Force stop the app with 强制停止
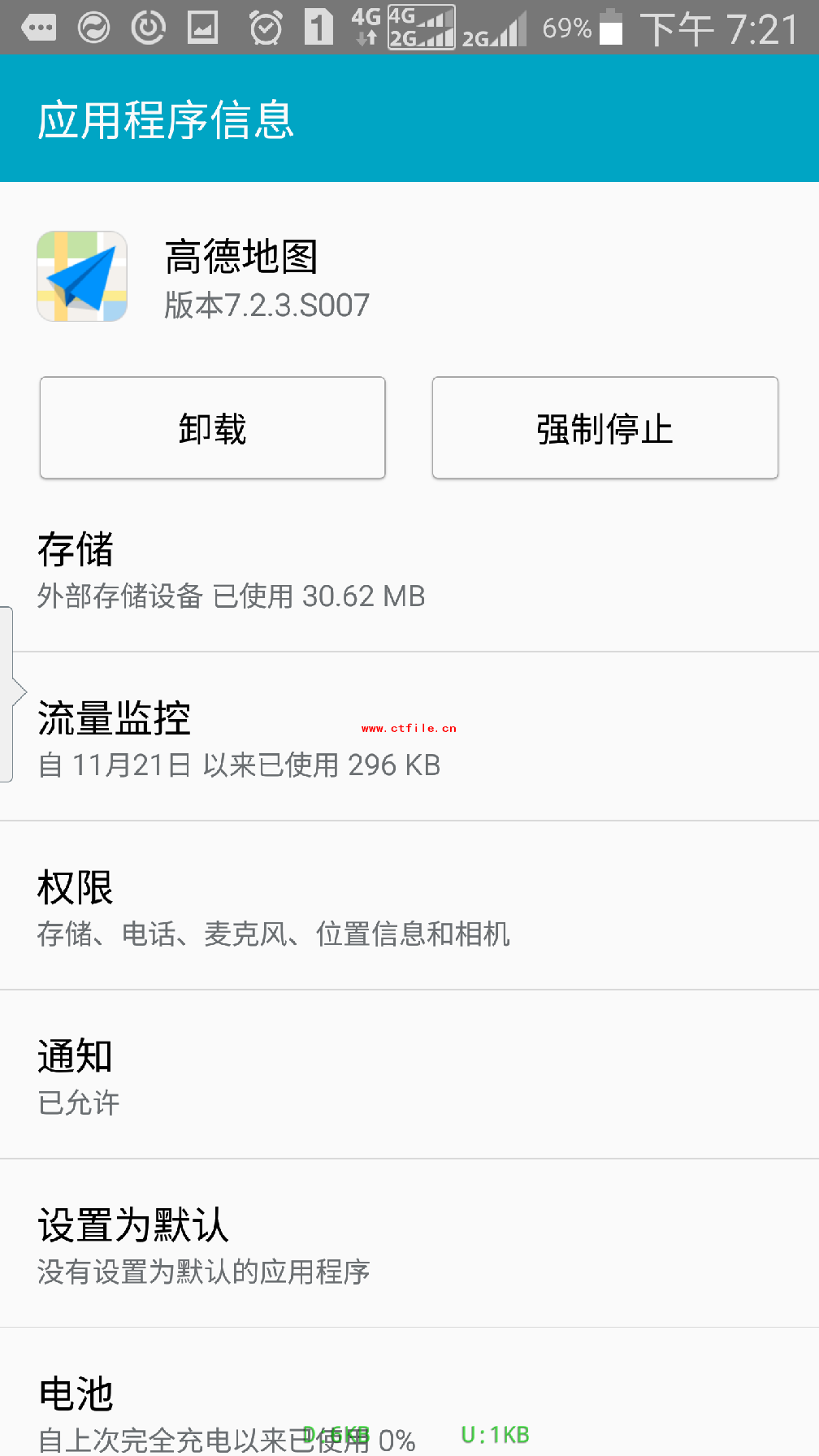The width and height of the screenshot is (819, 1456). [604, 428]
